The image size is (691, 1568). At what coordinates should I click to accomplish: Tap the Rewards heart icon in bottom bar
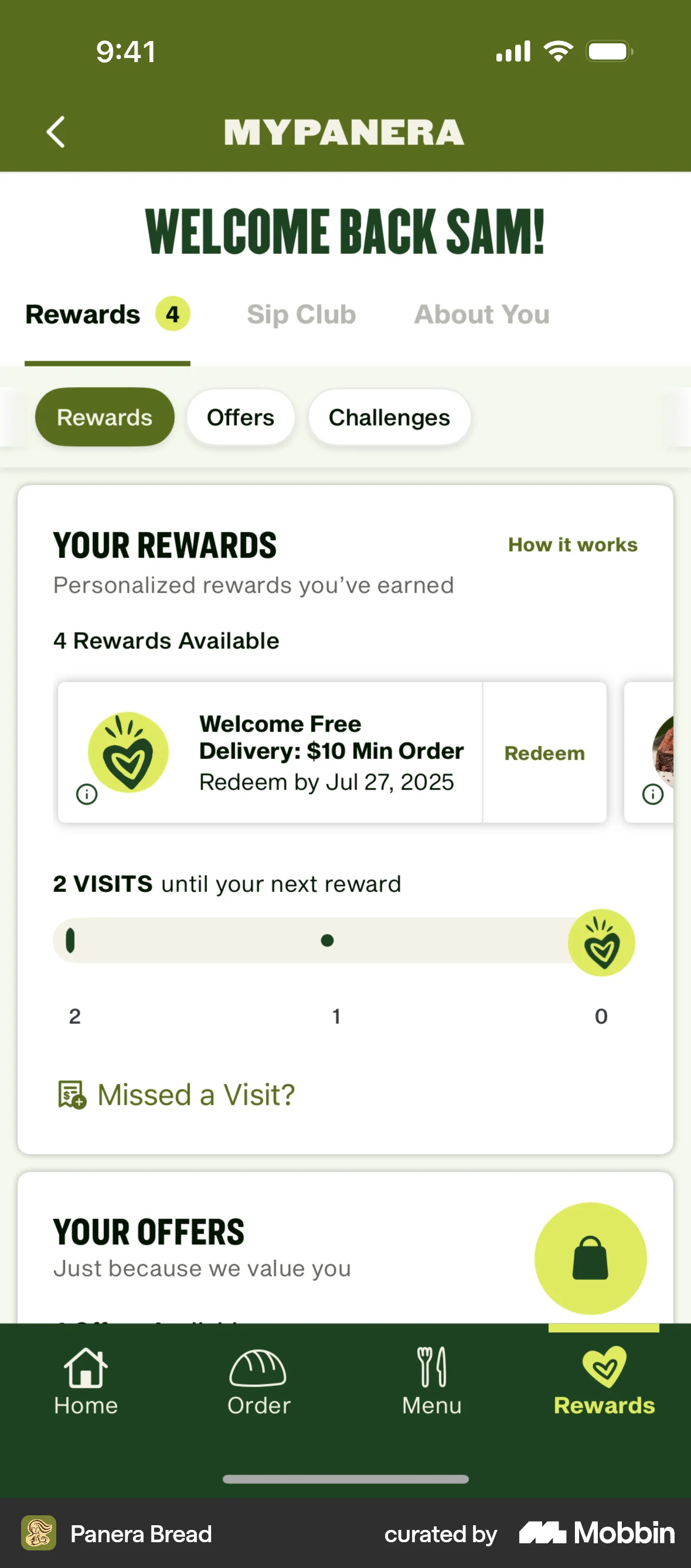[x=603, y=1373]
